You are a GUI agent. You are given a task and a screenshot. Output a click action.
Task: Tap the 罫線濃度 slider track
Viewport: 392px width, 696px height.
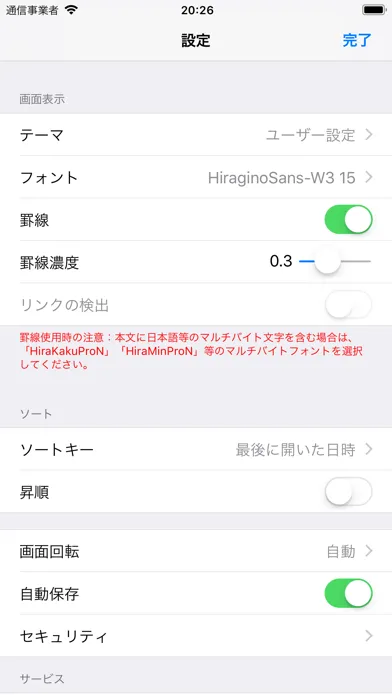(x=335, y=261)
